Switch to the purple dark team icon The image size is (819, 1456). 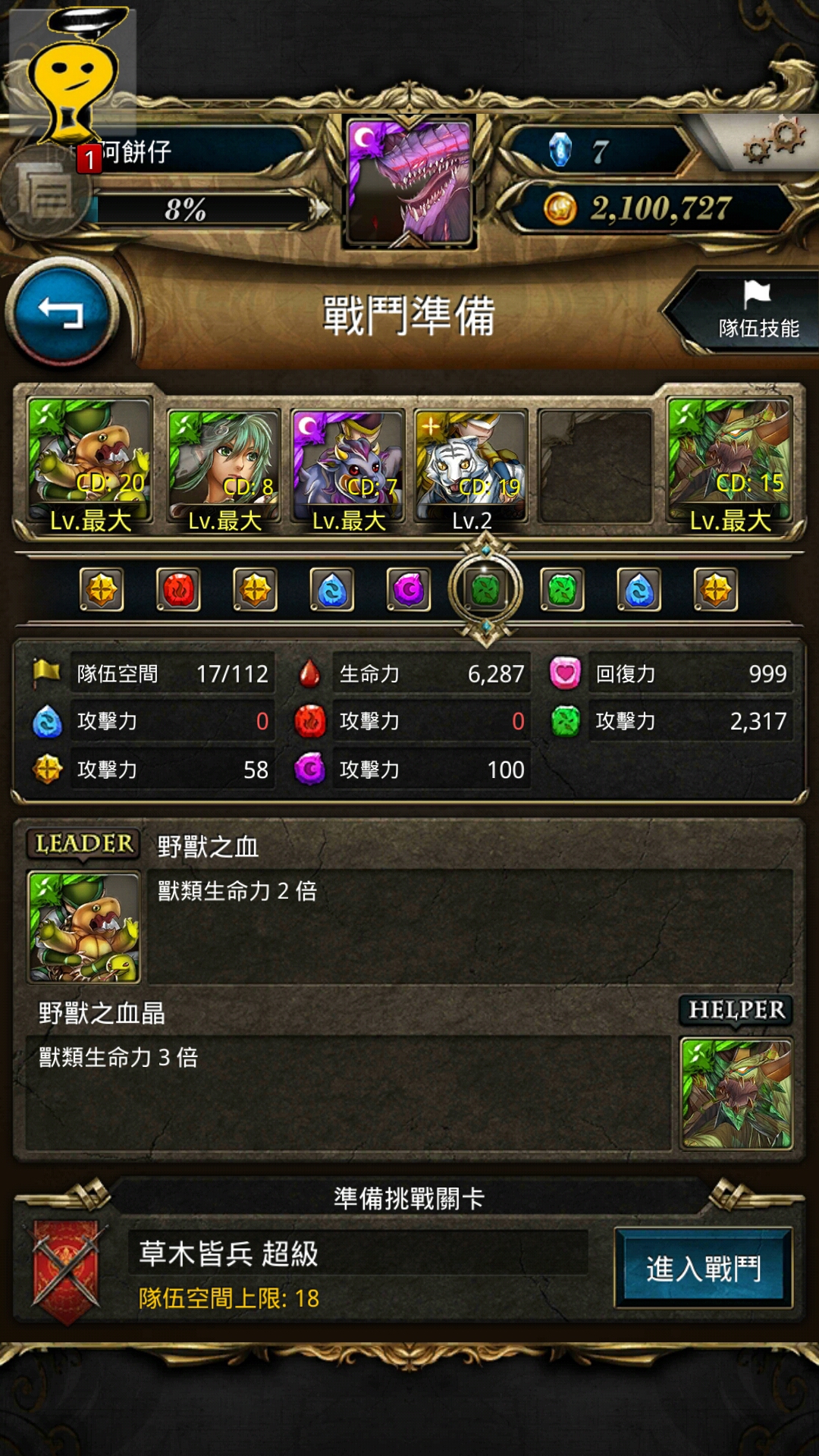(x=409, y=589)
